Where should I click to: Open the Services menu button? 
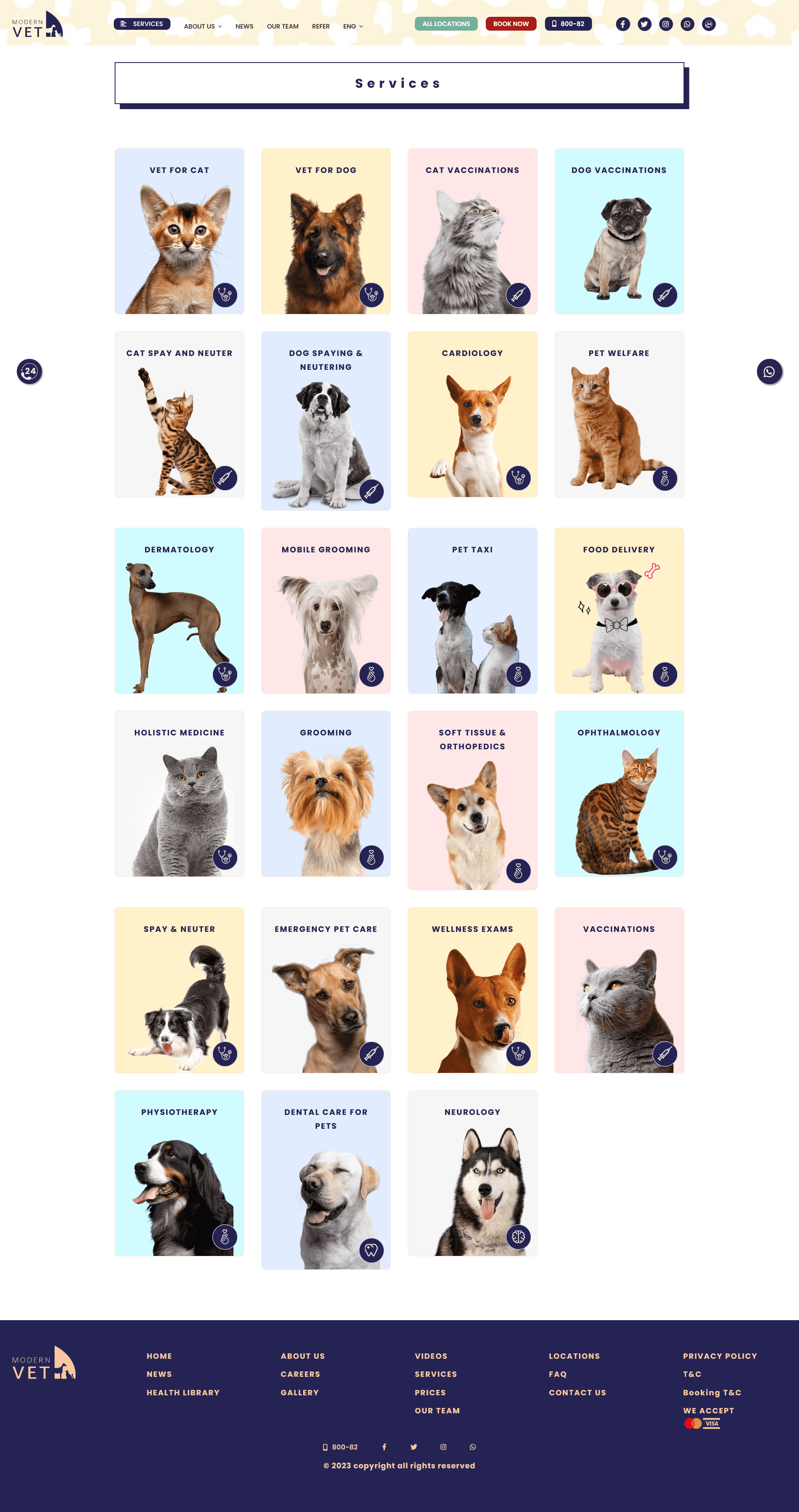tap(141, 24)
